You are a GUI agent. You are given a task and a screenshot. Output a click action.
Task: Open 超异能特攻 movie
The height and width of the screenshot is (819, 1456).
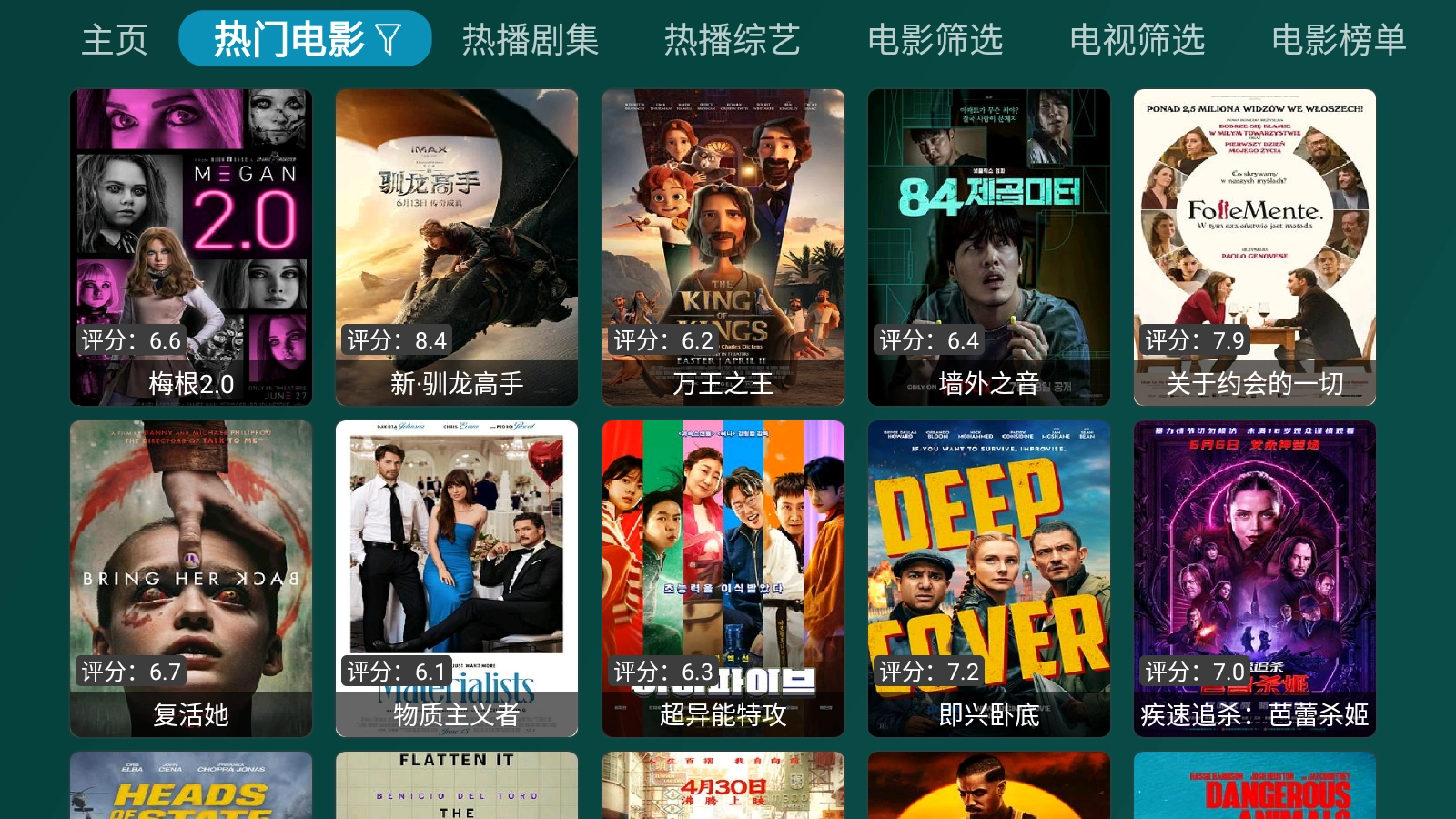pyautogui.click(x=723, y=578)
